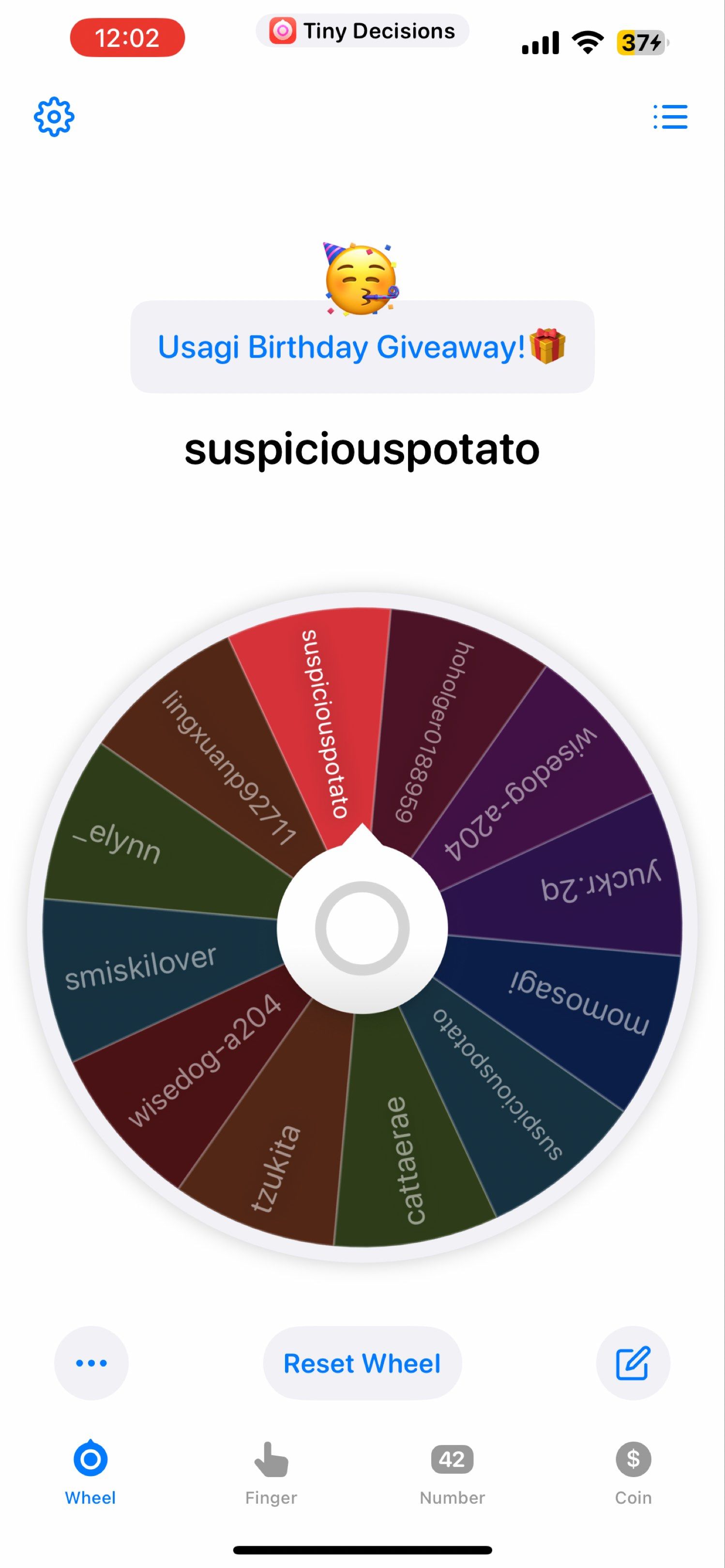The image size is (725, 1568).
Task: Switch to the Coin tab
Action: pyautogui.click(x=633, y=1472)
